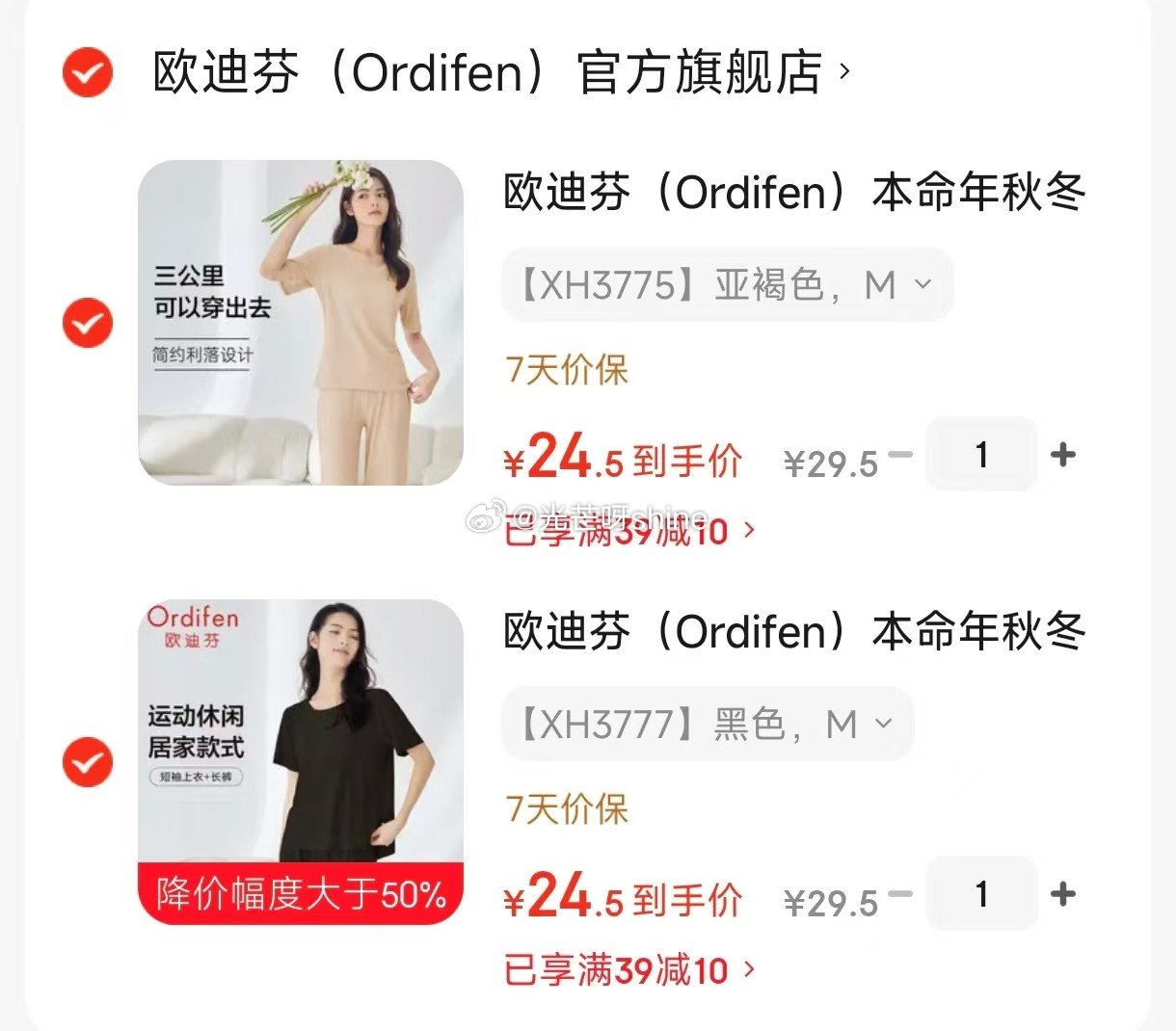
Task: Increase quantity of XH3777 黑色 item
Action: [x=1062, y=893]
